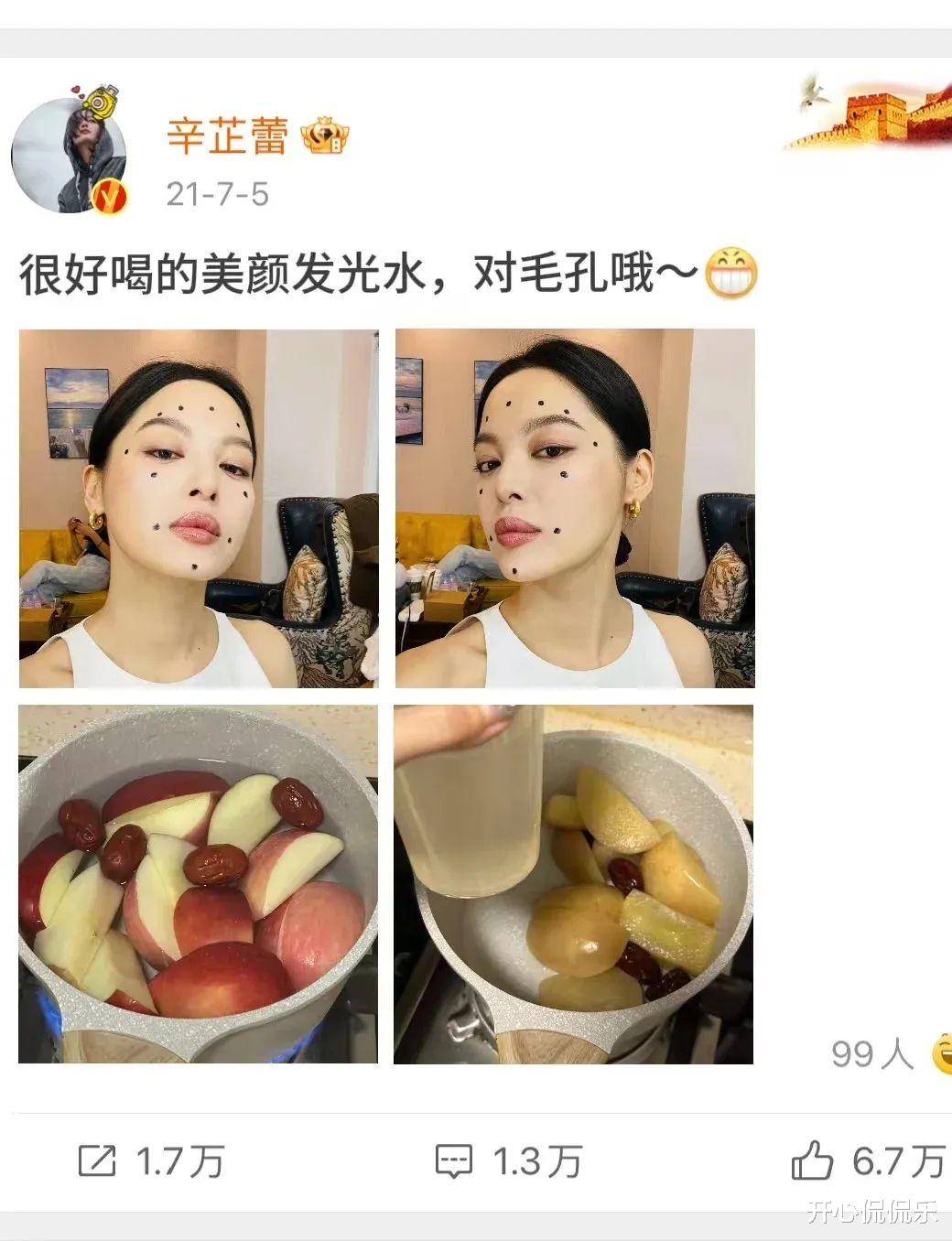
Task: View the second selfie photo with black chair
Action: 575,508
